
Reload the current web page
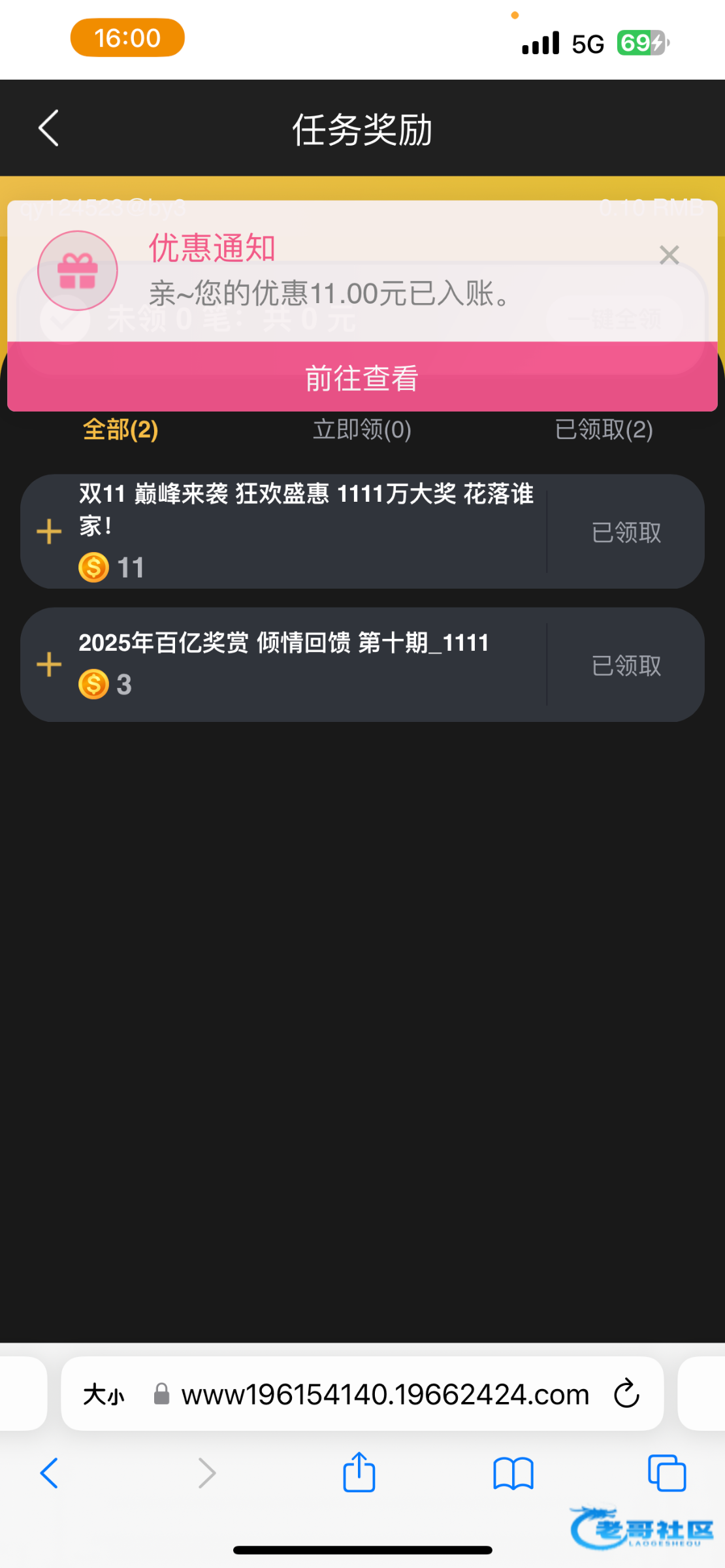[626, 1394]
